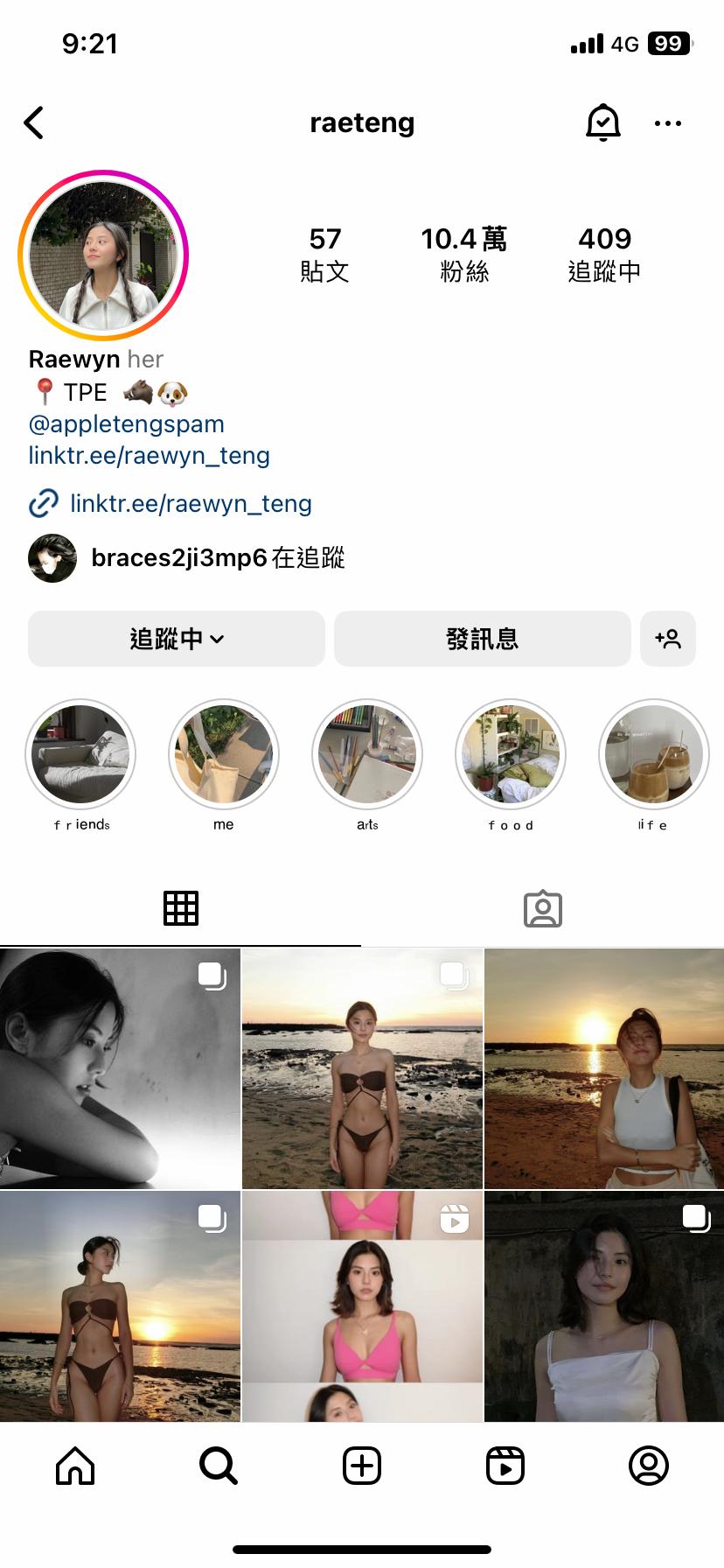Tap 發訊息 to send a message

pos(482,639)
